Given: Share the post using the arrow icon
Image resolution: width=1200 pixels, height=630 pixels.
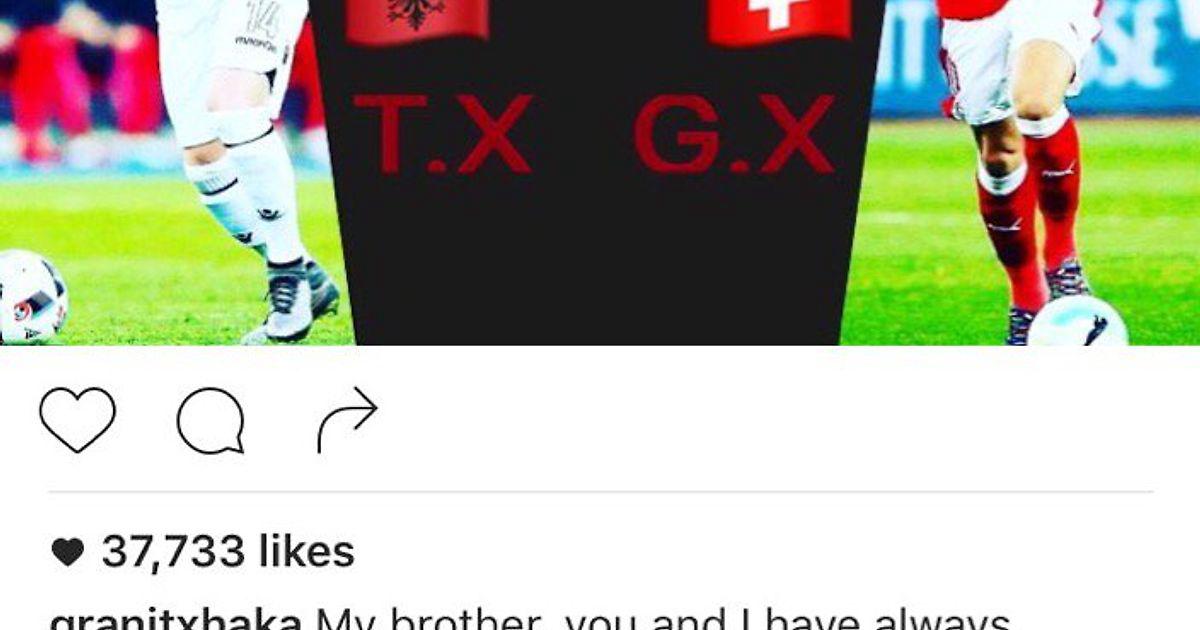Looking at the screenshot, I should pos(347,419).
